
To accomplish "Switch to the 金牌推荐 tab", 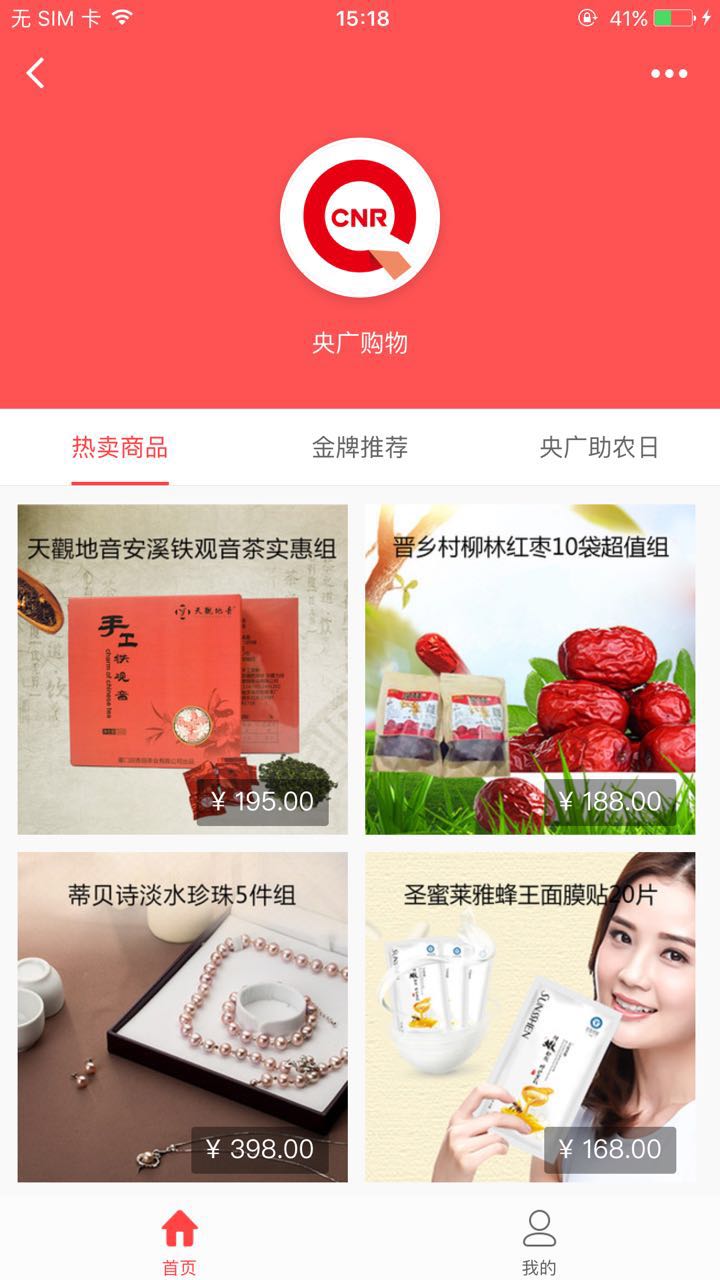I will [x=360, y=447].
